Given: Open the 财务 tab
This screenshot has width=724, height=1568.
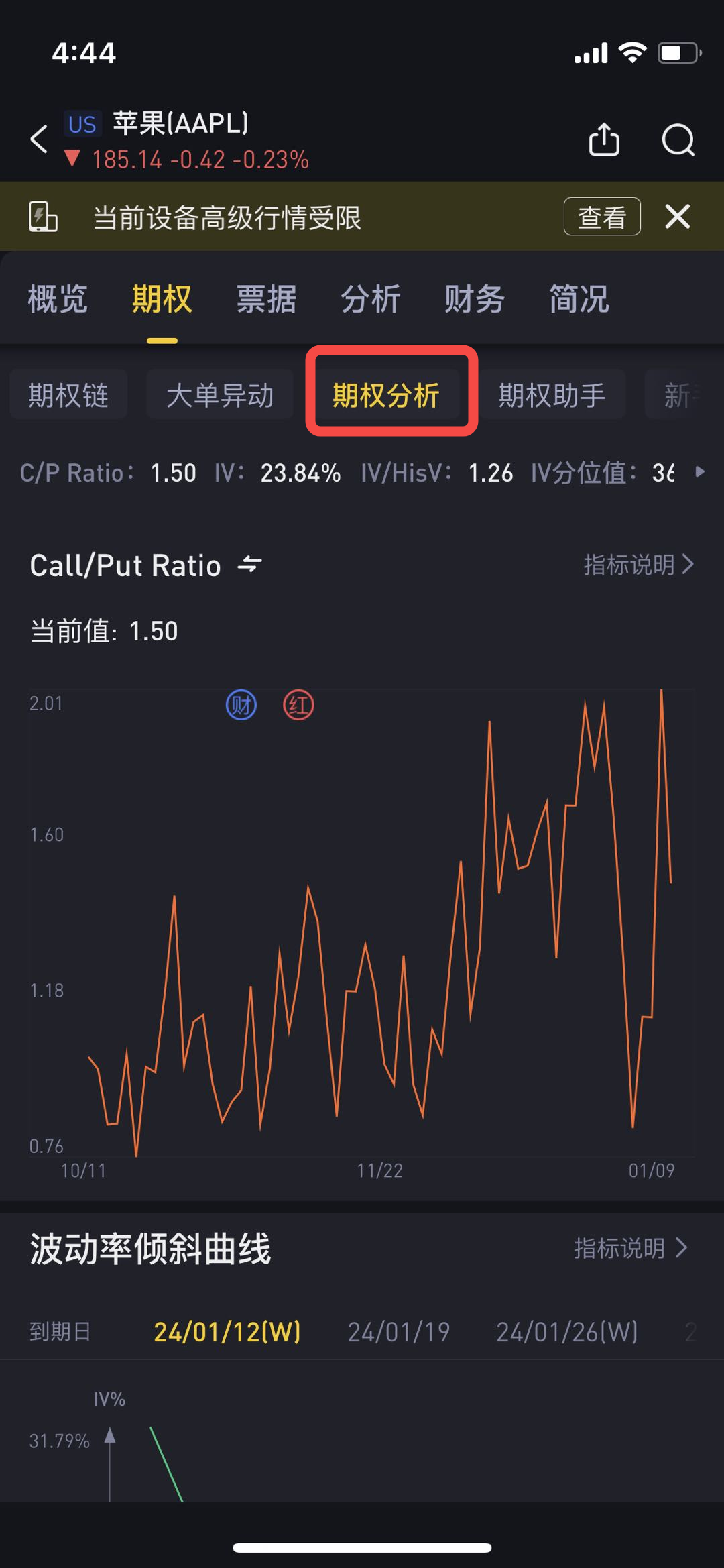Looking at the screenshot, I should pos(475,298).
